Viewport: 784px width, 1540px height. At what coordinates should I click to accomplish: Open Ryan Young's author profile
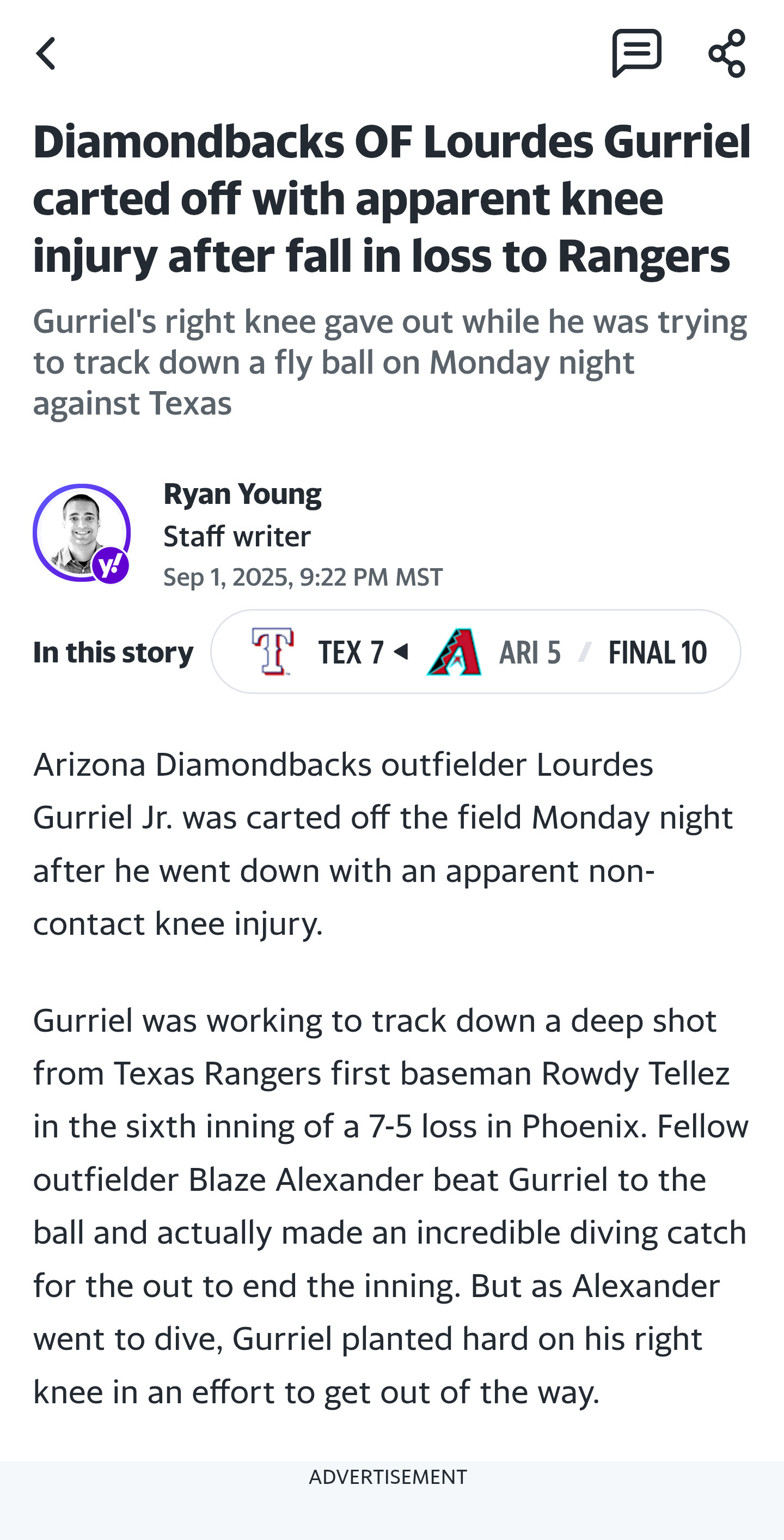[x=243, y=494]
